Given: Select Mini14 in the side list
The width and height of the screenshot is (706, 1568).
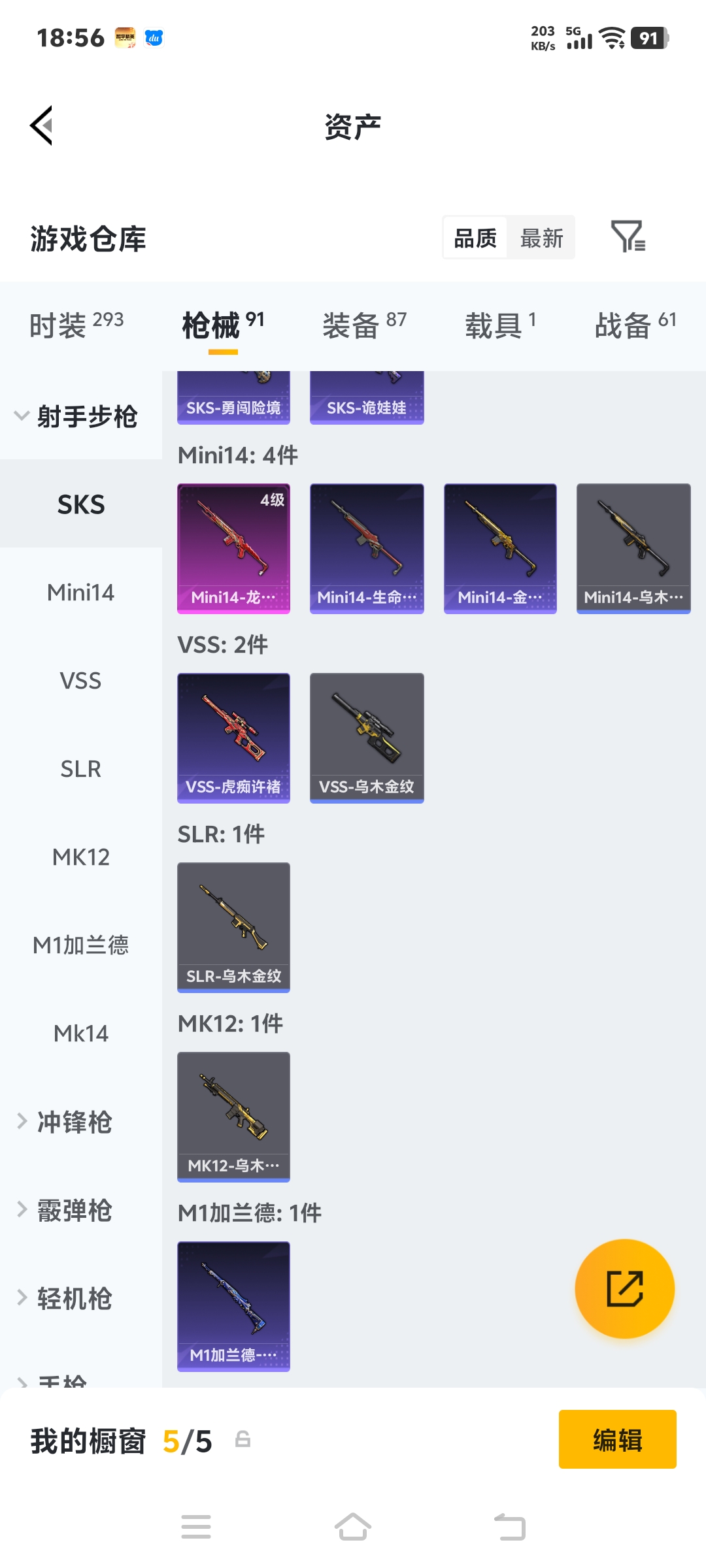Looking at the screenshot, I should [80, 593].
